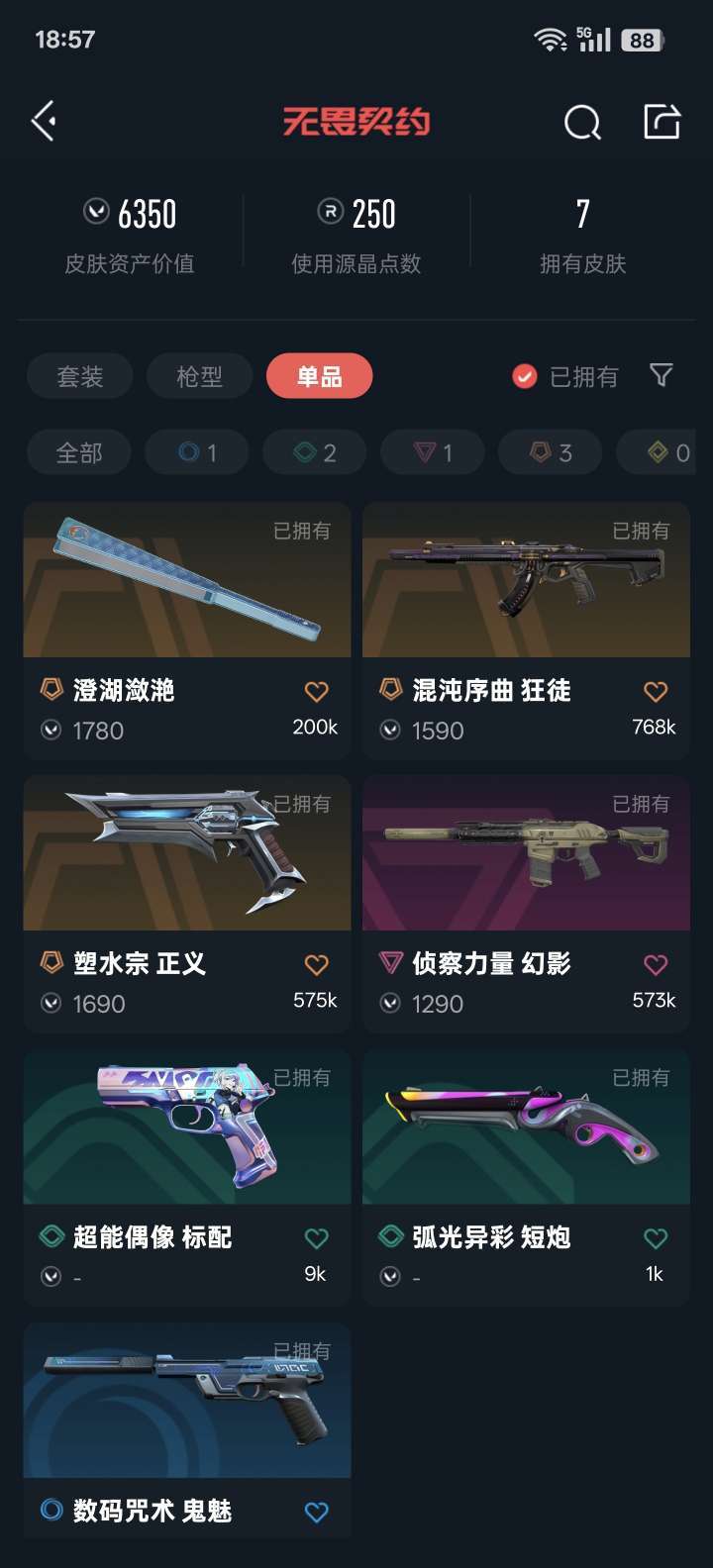Image resolution: width=713 pixels, height=1568 pixels.
Task: Share the skin collection page
Action: coord(662,122)
